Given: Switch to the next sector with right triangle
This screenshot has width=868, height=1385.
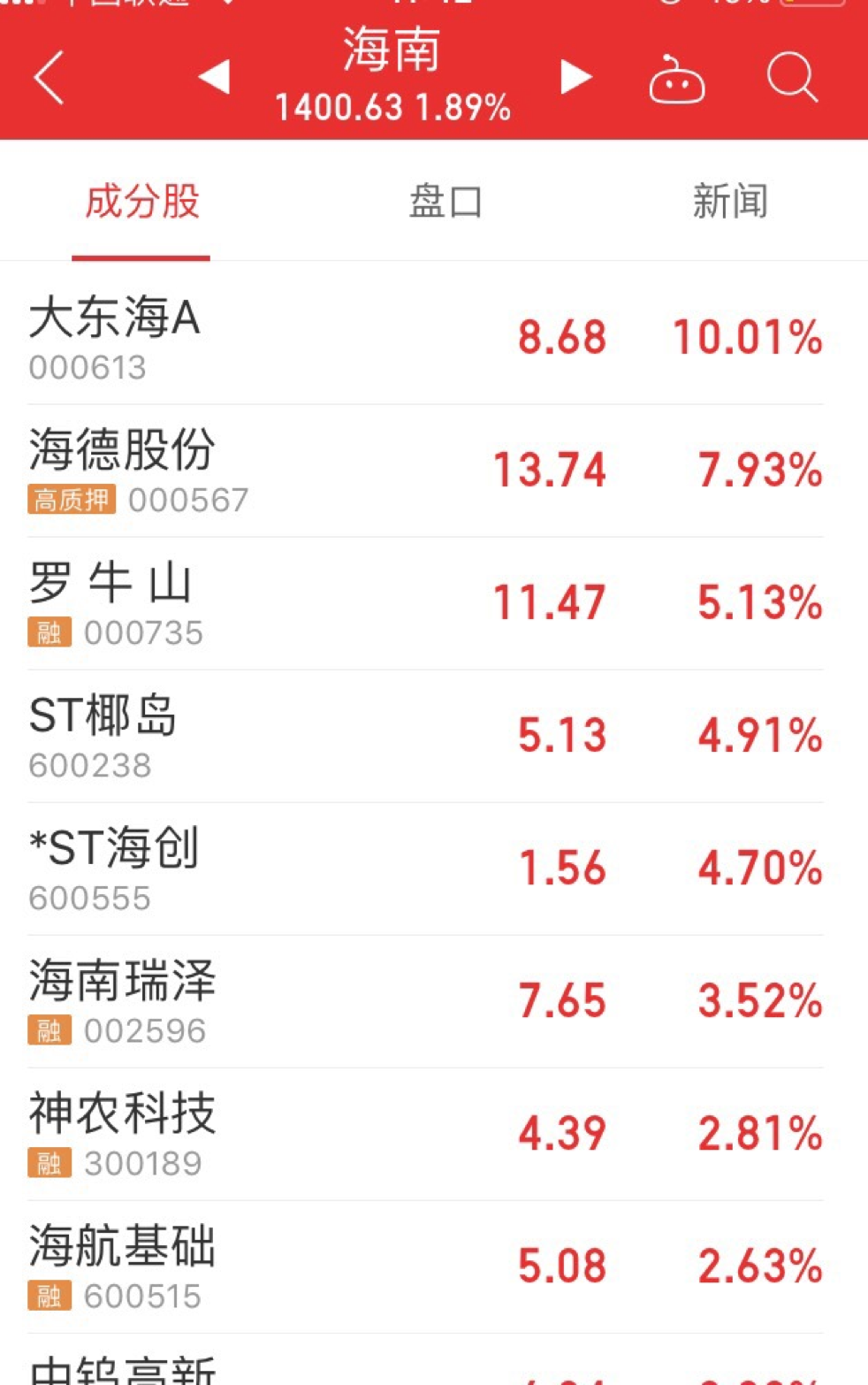Looking at the screenshot, I should [x=575, y=77].
